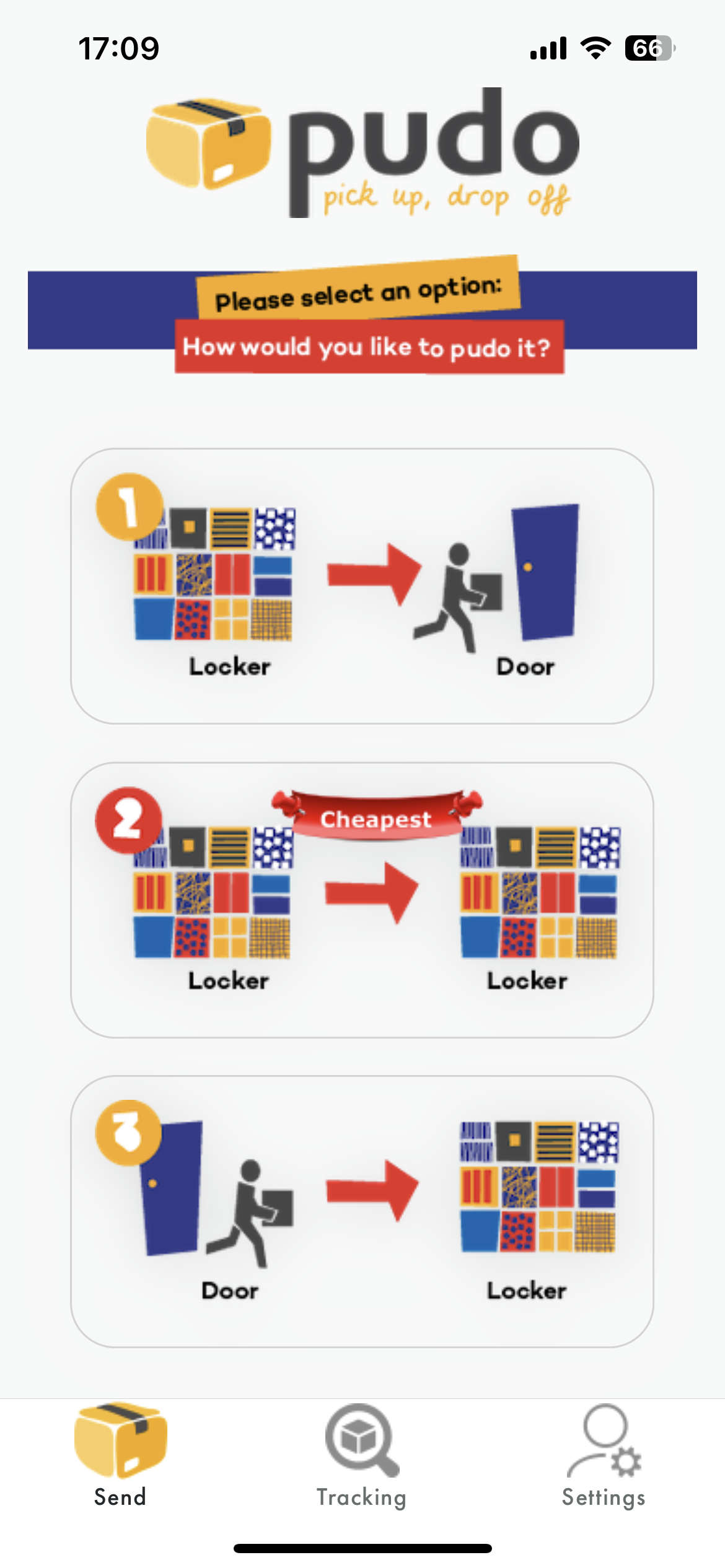Image resolution: width=725 pixels, height=1568 pixels.
Task: Select option 1 Locker to Door
Action: pyautogui.click(x=362, y=586)
